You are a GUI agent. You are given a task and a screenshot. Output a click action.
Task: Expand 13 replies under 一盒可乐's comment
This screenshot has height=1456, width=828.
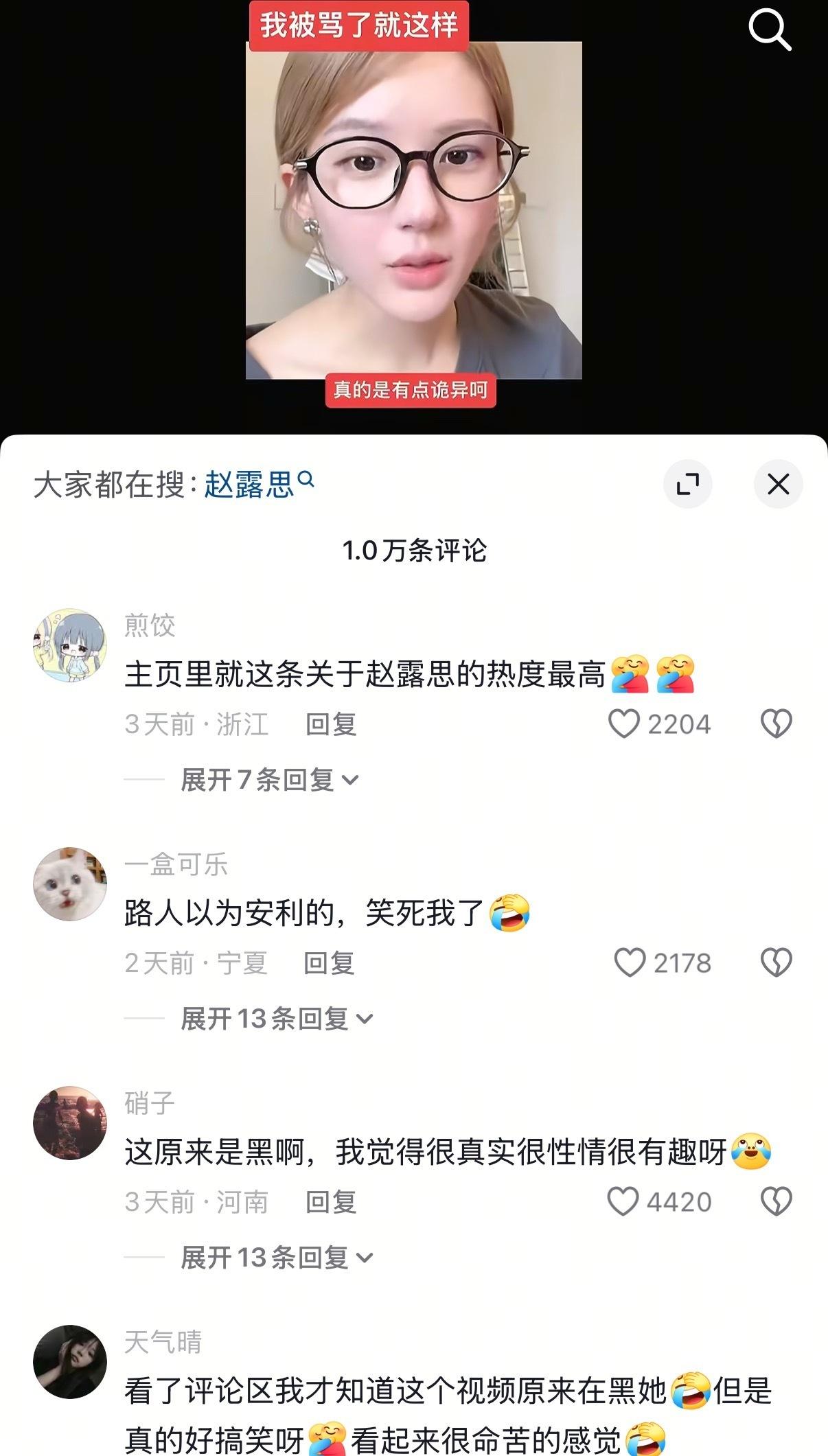pyautogui.click(x=277, y=1019)
